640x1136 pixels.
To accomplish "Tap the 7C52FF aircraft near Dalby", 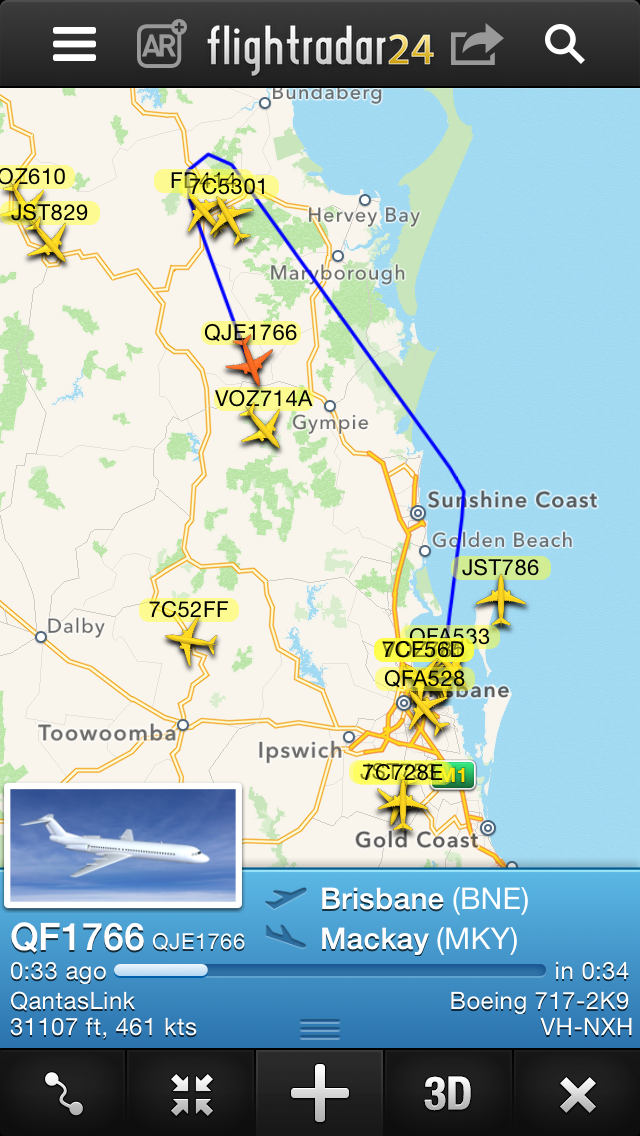I will [190, 641].
